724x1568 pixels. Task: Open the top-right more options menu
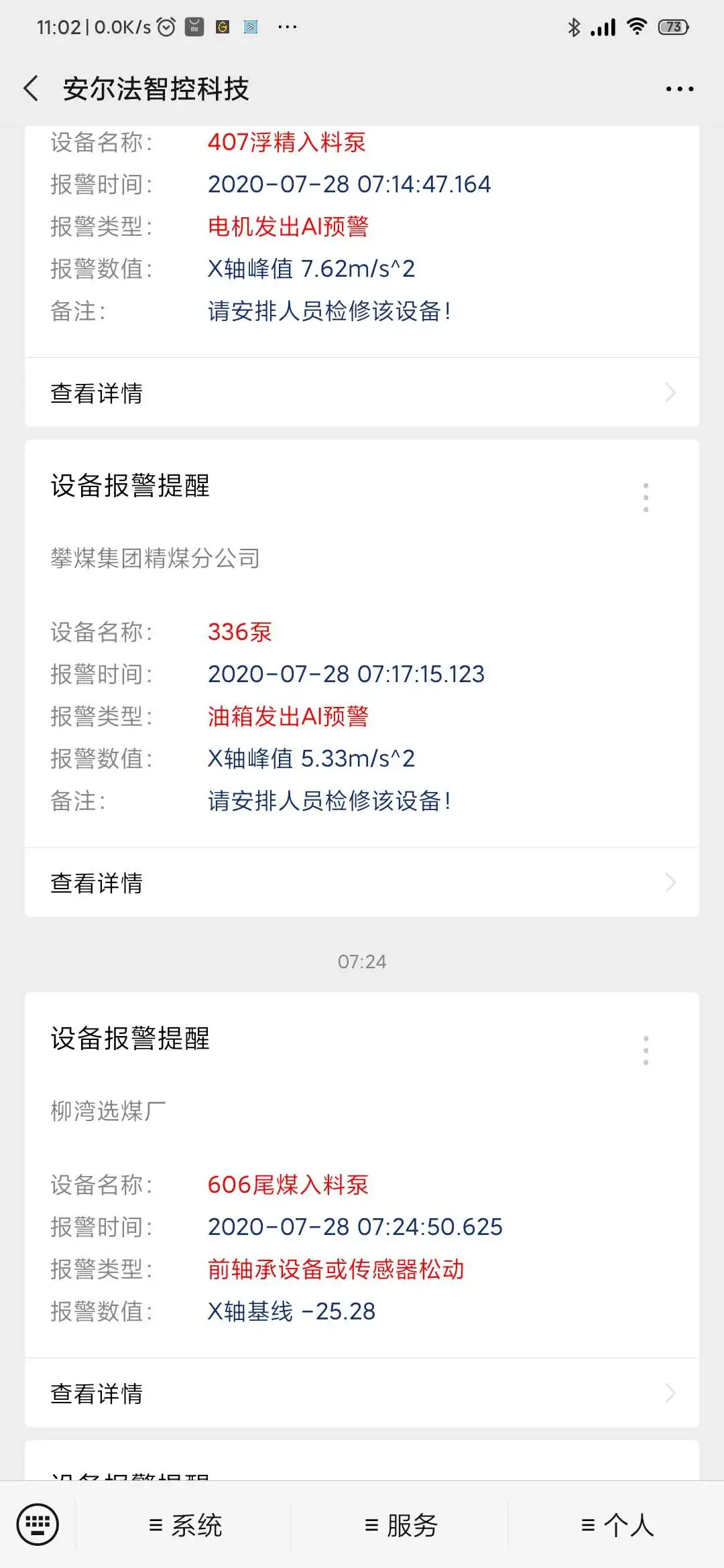tap(679, 88)
